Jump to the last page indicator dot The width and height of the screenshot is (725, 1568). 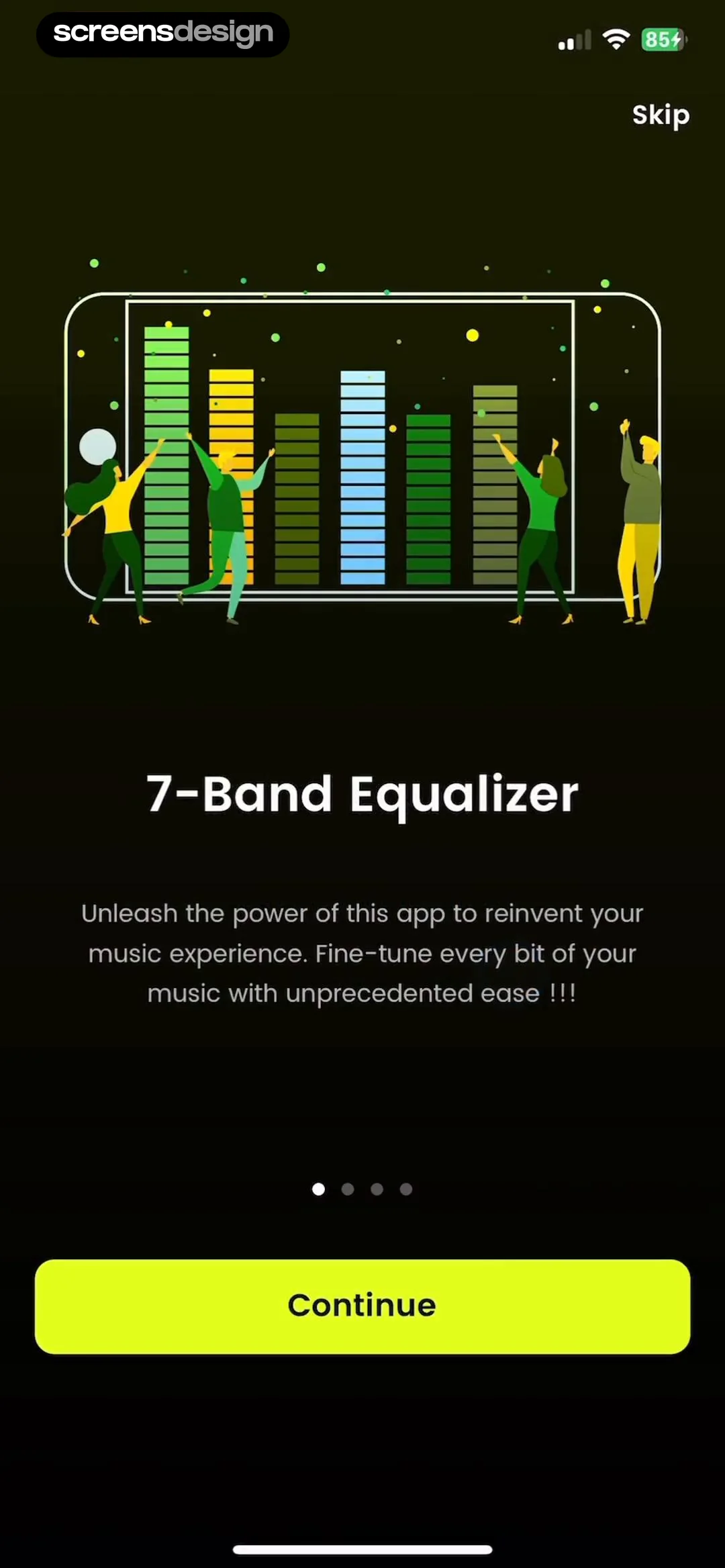click(406, 1189)
